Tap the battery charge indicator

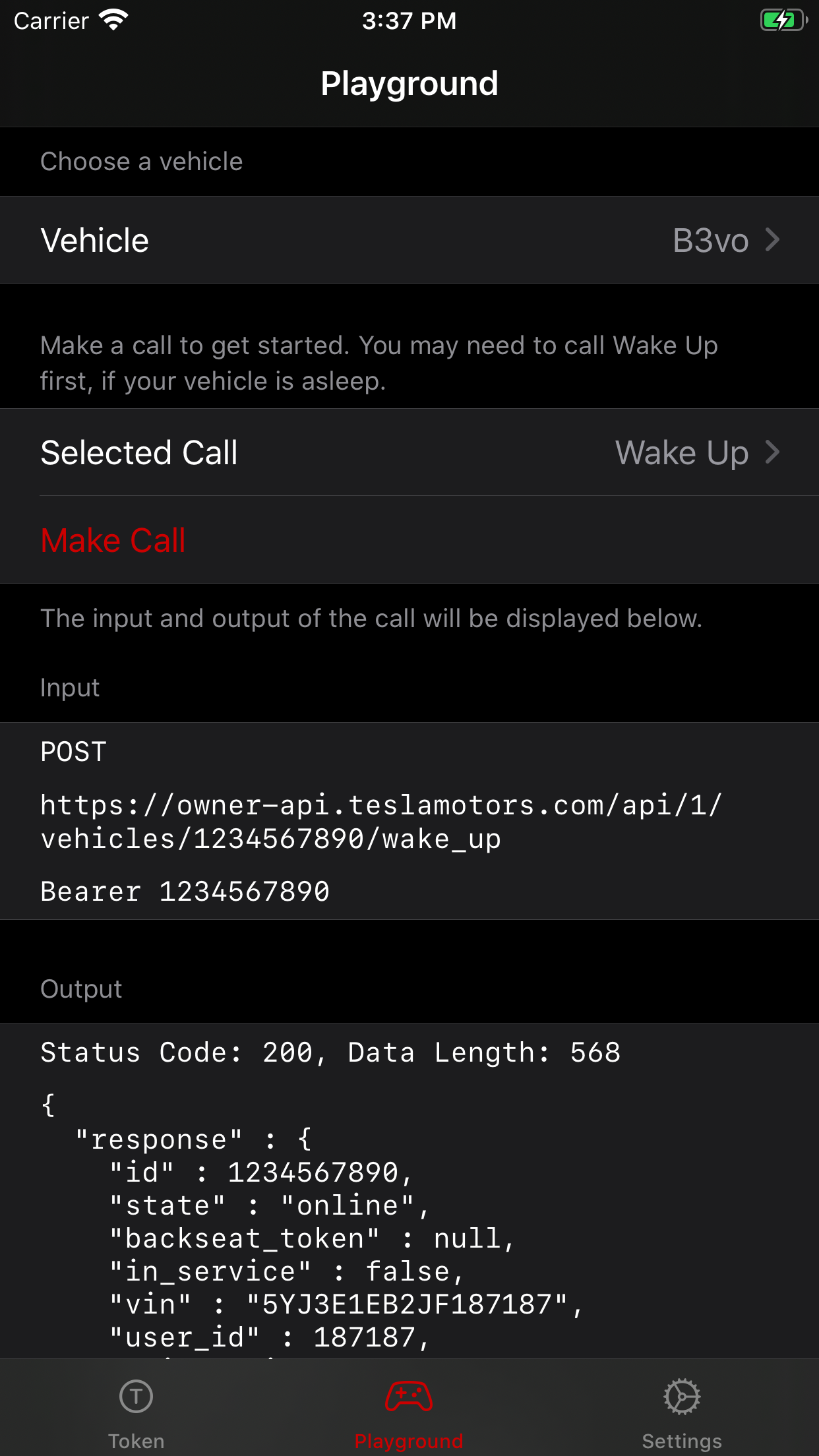point(781,21)
